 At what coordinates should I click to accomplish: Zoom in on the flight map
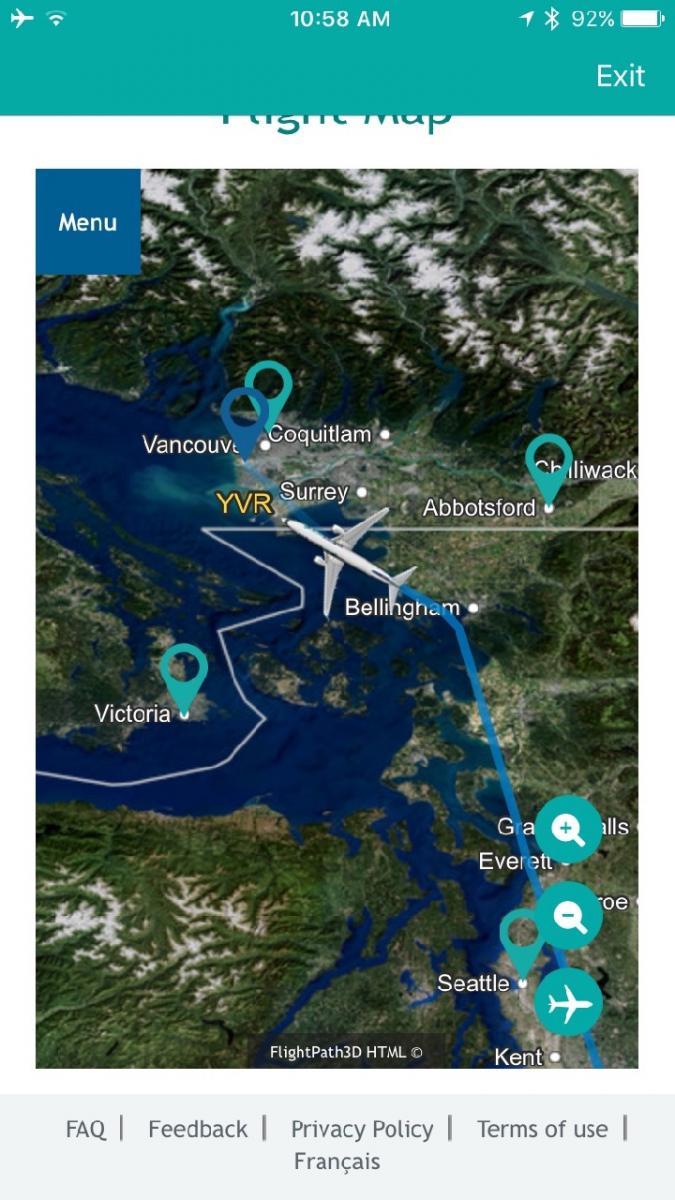coord(568,829)
